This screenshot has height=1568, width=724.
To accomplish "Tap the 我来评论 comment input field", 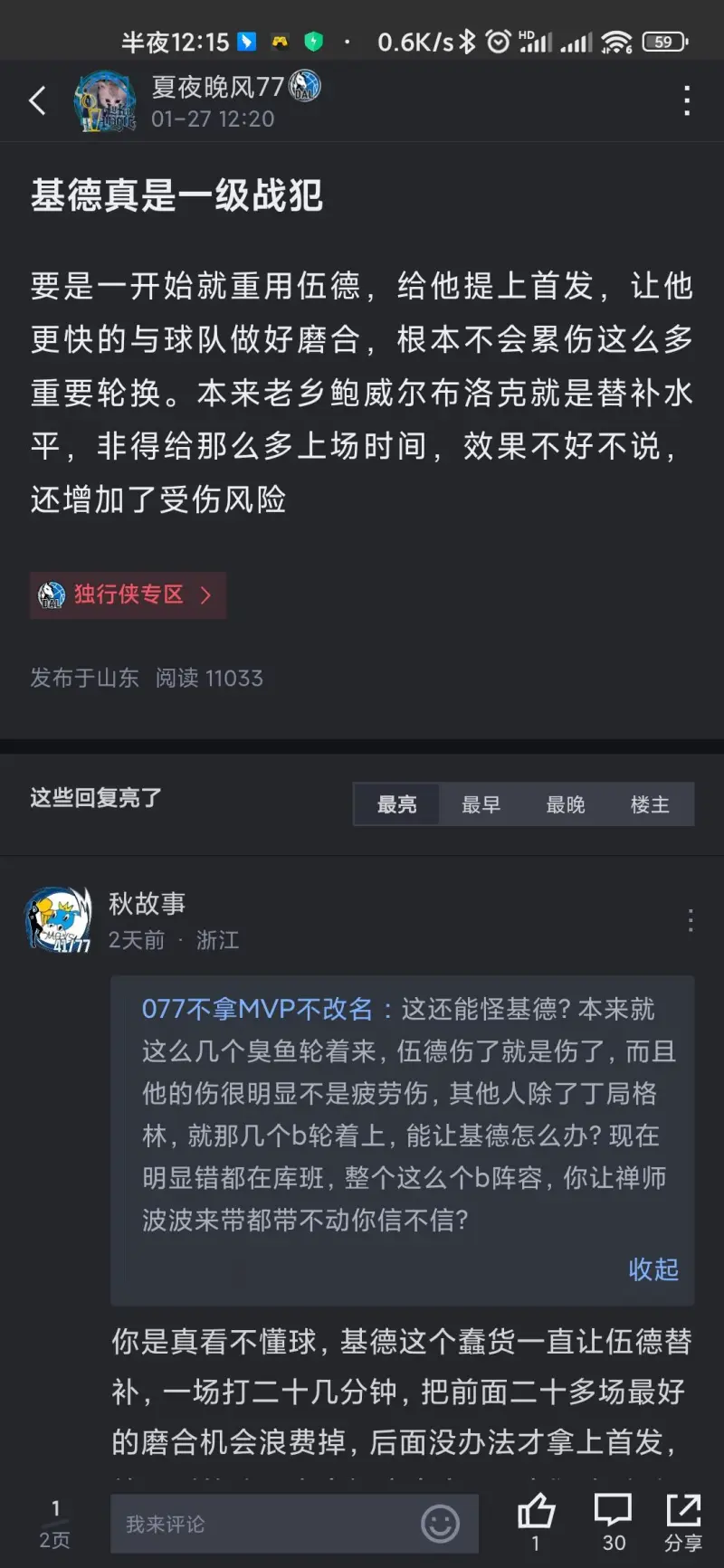I will [262, 1525].
